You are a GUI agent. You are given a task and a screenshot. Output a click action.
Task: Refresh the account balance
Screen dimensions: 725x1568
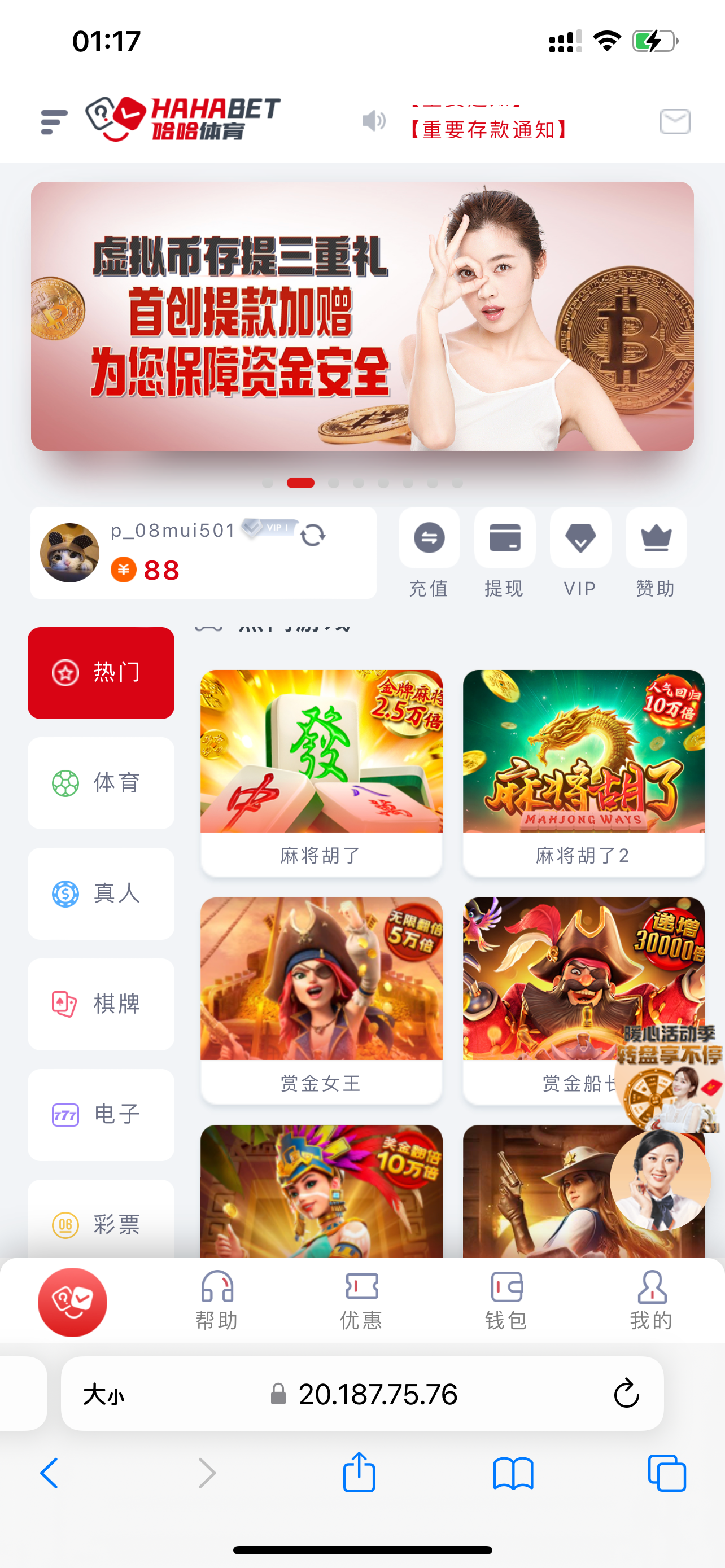pyautogui.click(x=313, y=535)
